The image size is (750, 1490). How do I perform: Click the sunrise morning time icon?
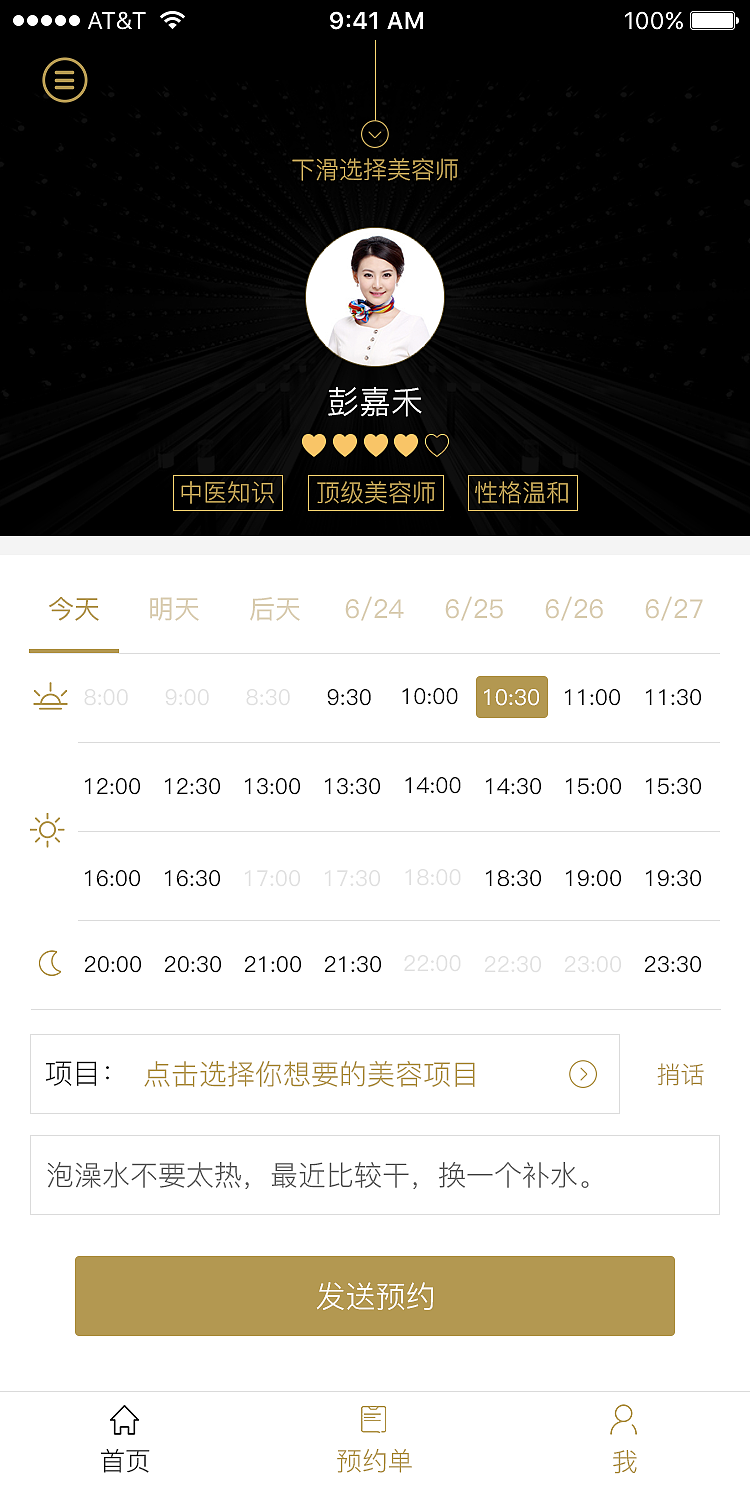(50, 697)
